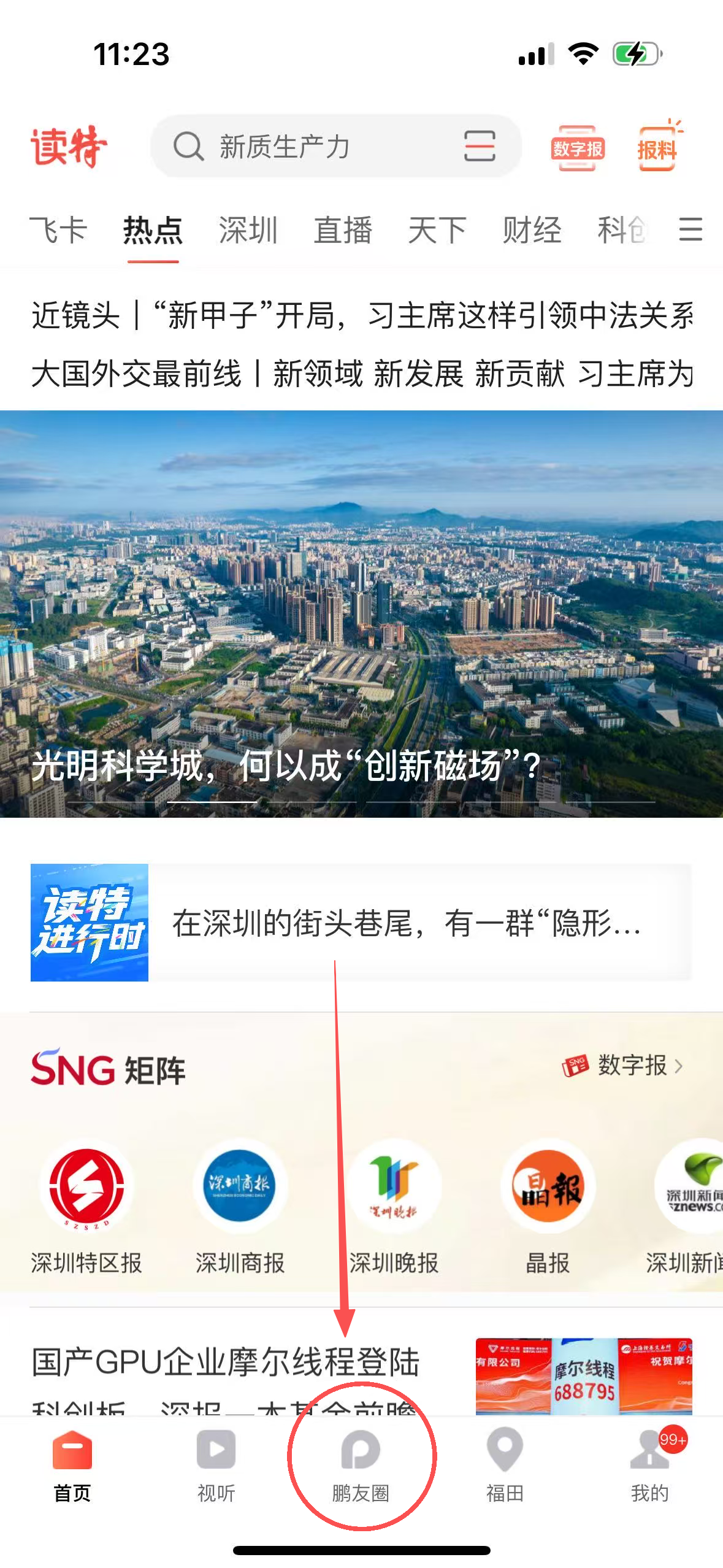Switch to the 鹏友圈 bottom tab

[361, 1465]
